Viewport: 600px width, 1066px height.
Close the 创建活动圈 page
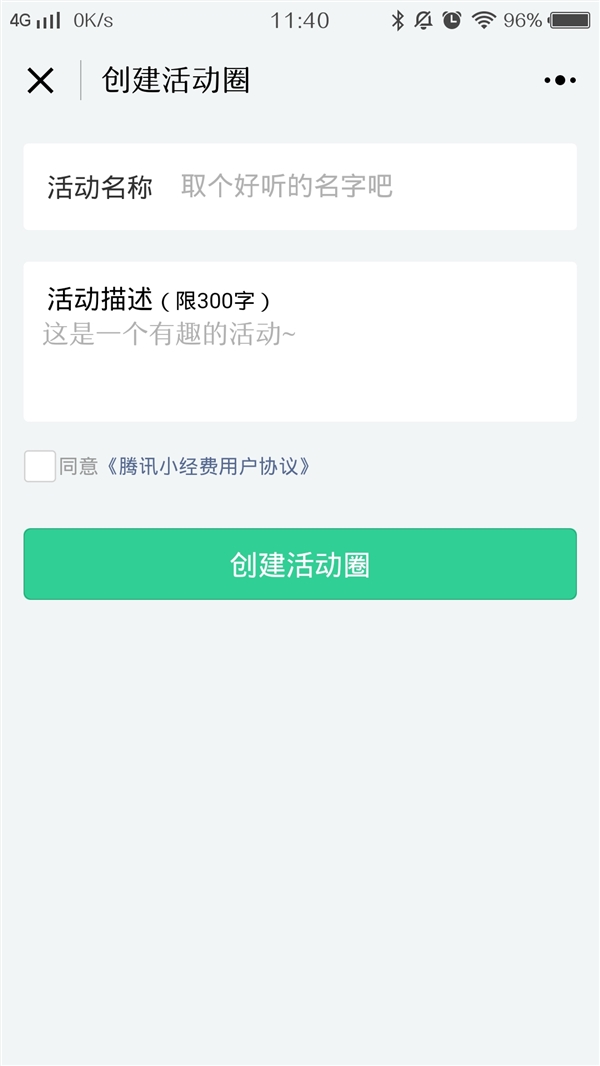(x=40, y=81)
